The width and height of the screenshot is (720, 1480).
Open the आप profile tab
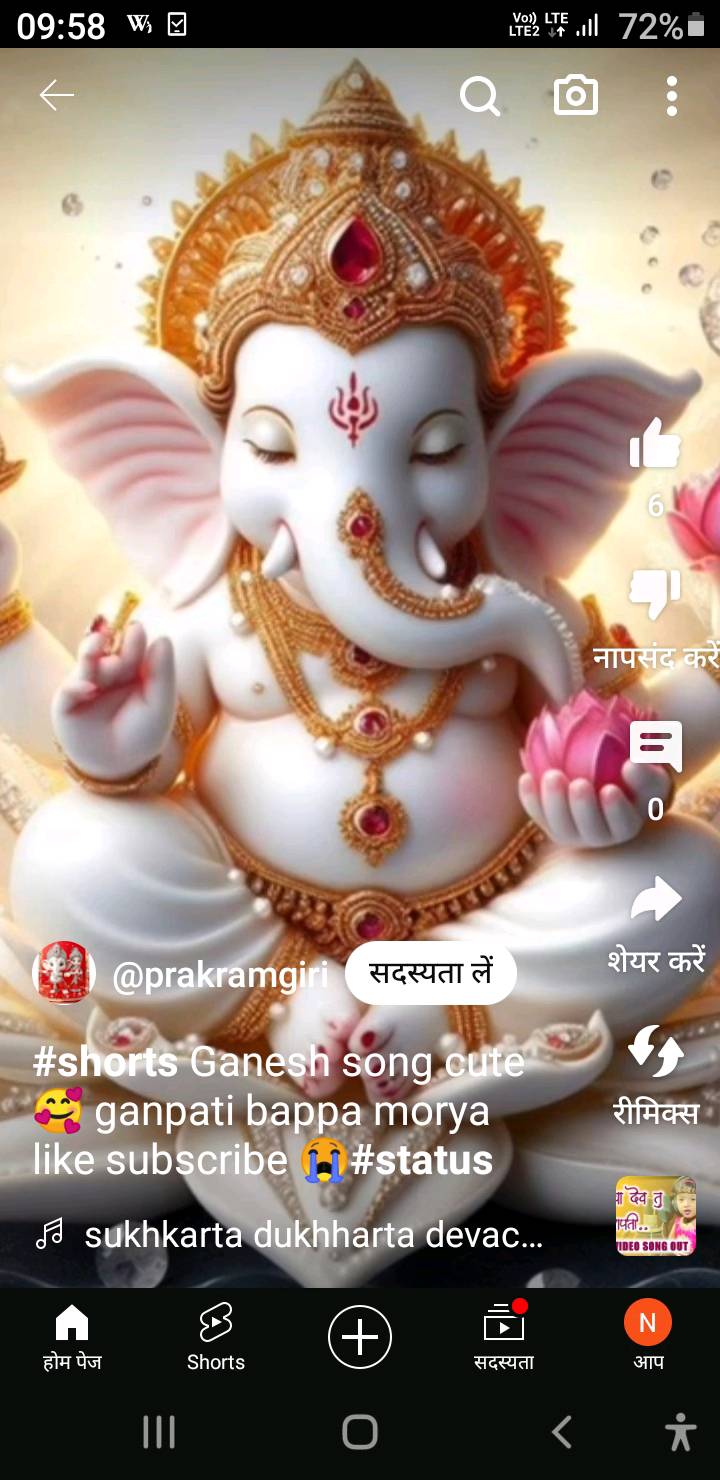click(x=648, y=1338)
